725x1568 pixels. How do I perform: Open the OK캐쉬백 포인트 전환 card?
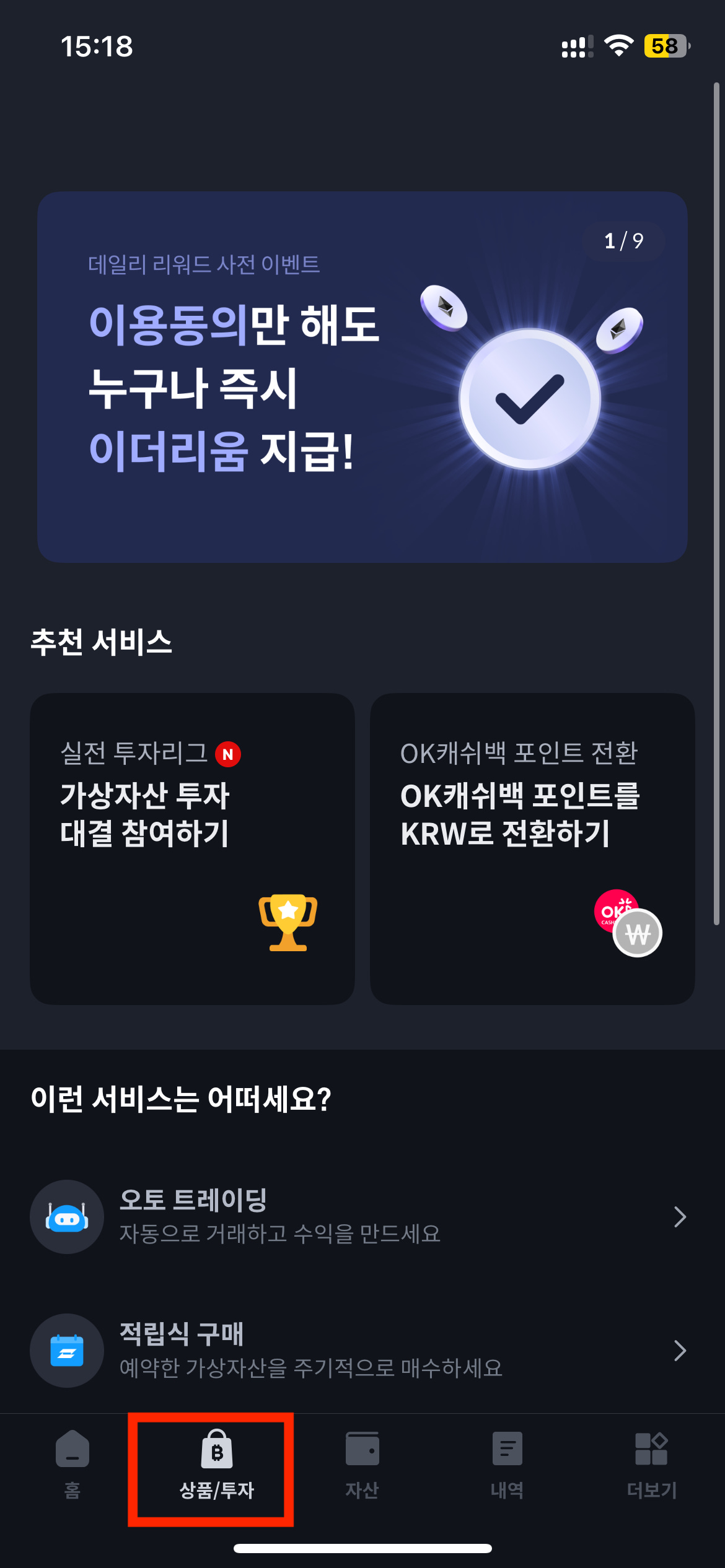532,848
